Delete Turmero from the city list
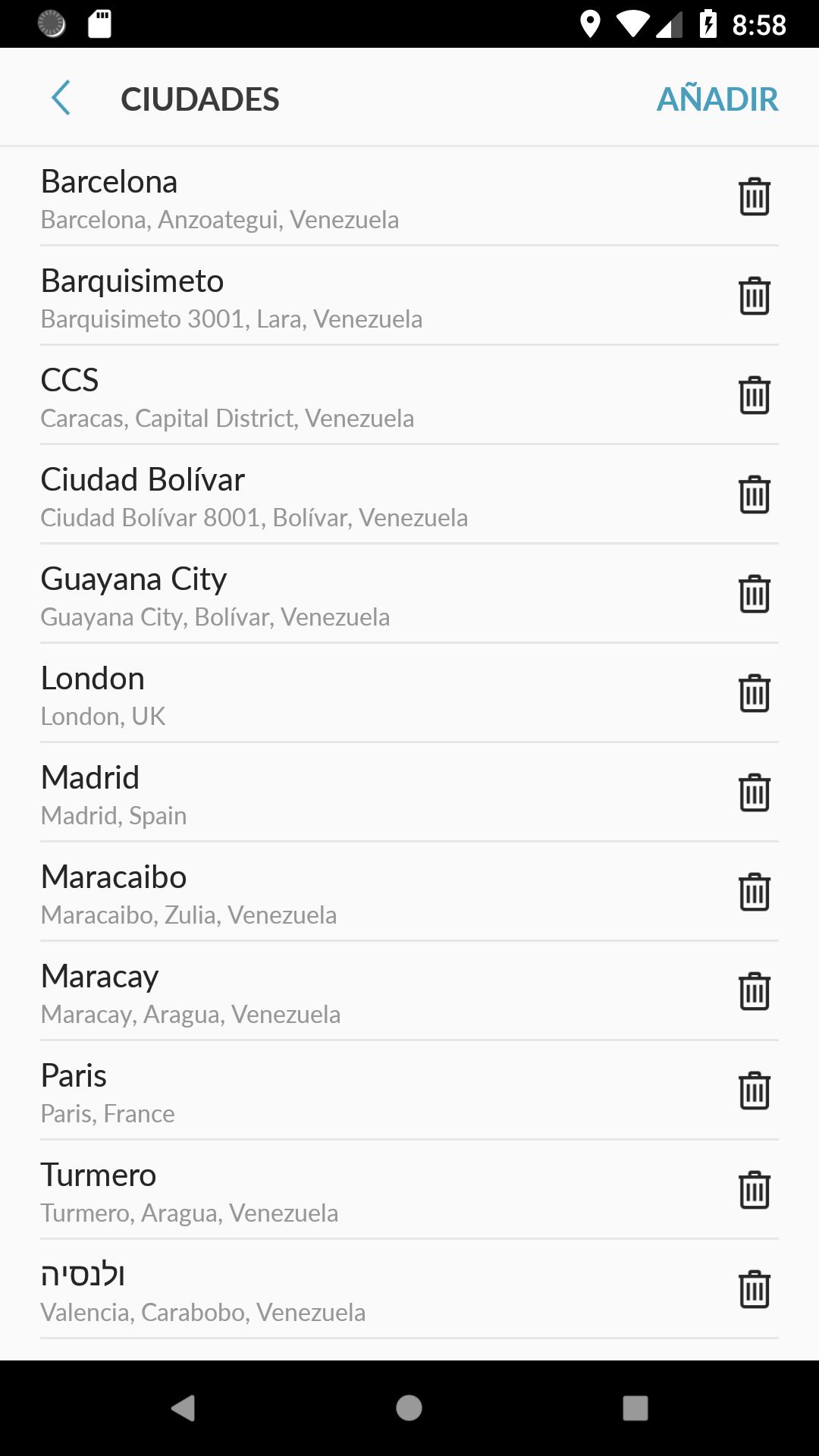 [x=755, y=1190]
